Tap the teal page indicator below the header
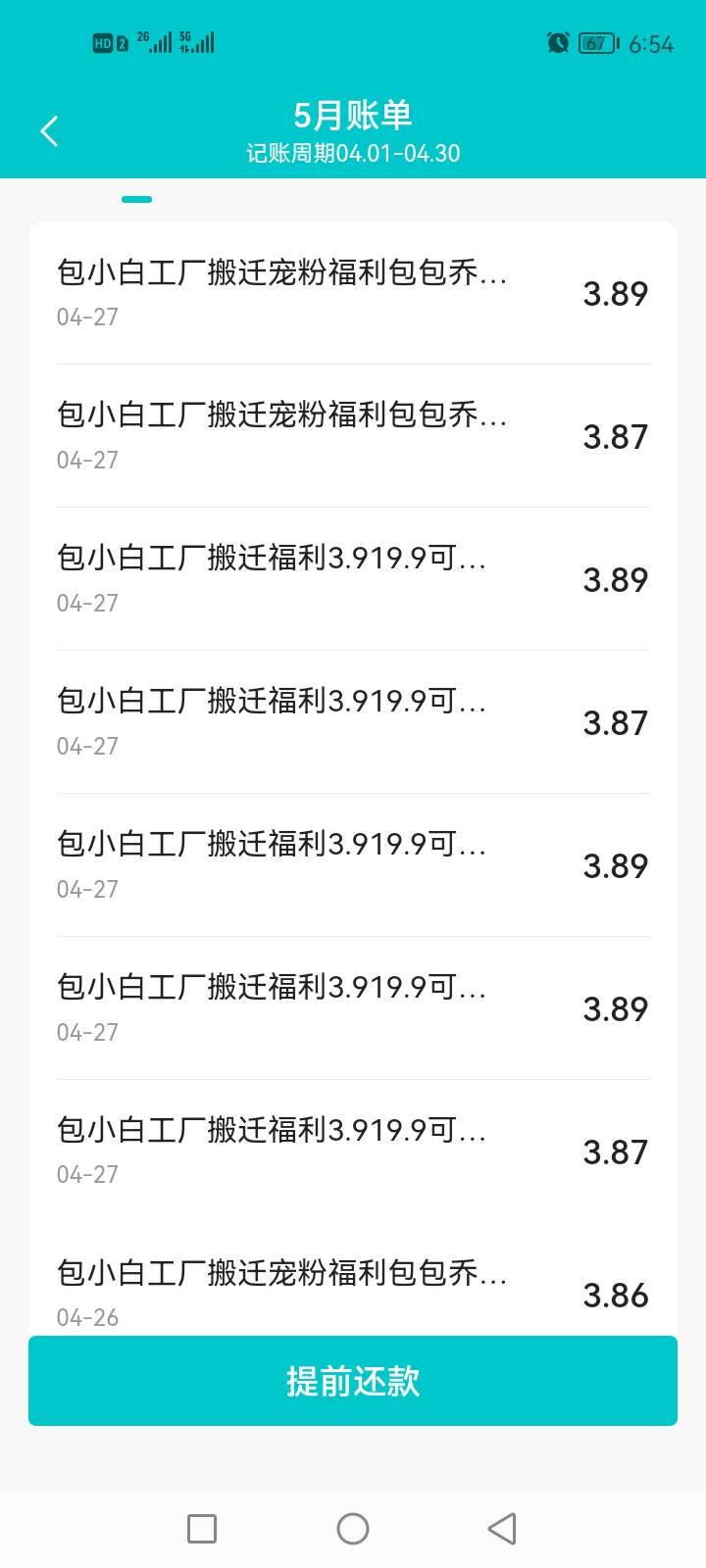This screenshot has width=706, height=1568. coord(137,199)
